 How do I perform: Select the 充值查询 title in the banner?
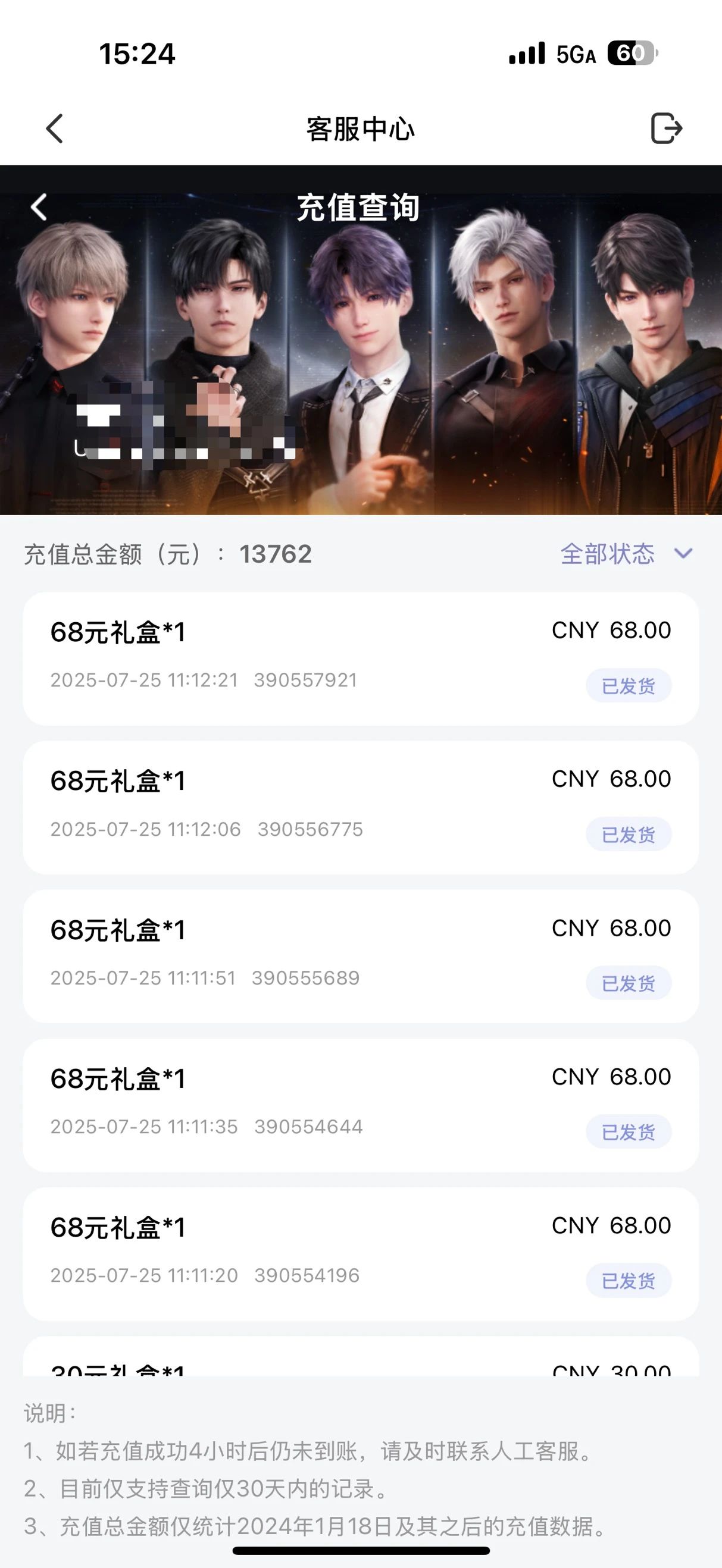(x=361, y=208)
